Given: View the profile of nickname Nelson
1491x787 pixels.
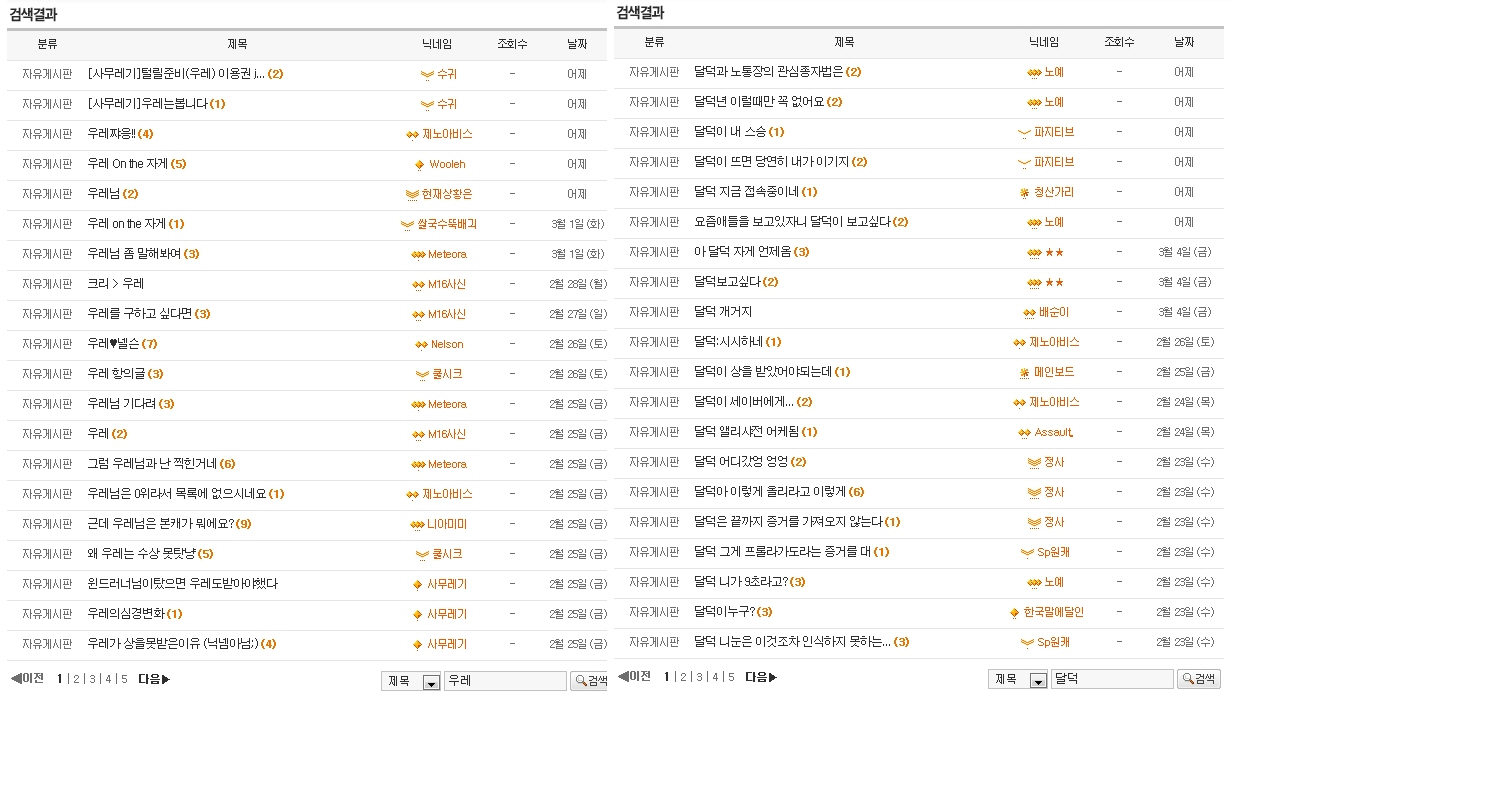Looking at the screenshot, I should click(447, 344).
